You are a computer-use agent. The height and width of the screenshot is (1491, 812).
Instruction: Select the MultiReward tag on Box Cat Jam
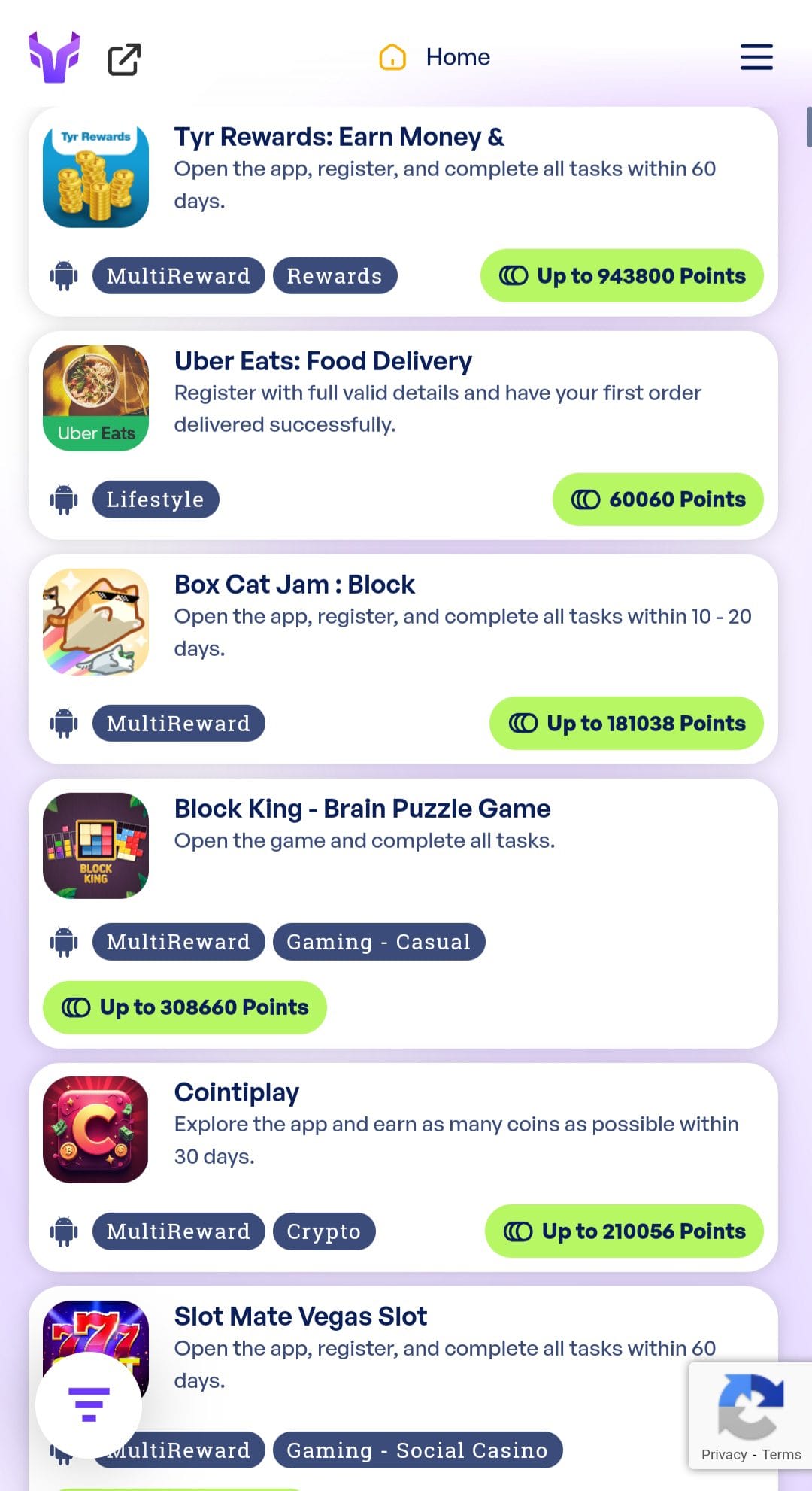click(x=178, y=723)
